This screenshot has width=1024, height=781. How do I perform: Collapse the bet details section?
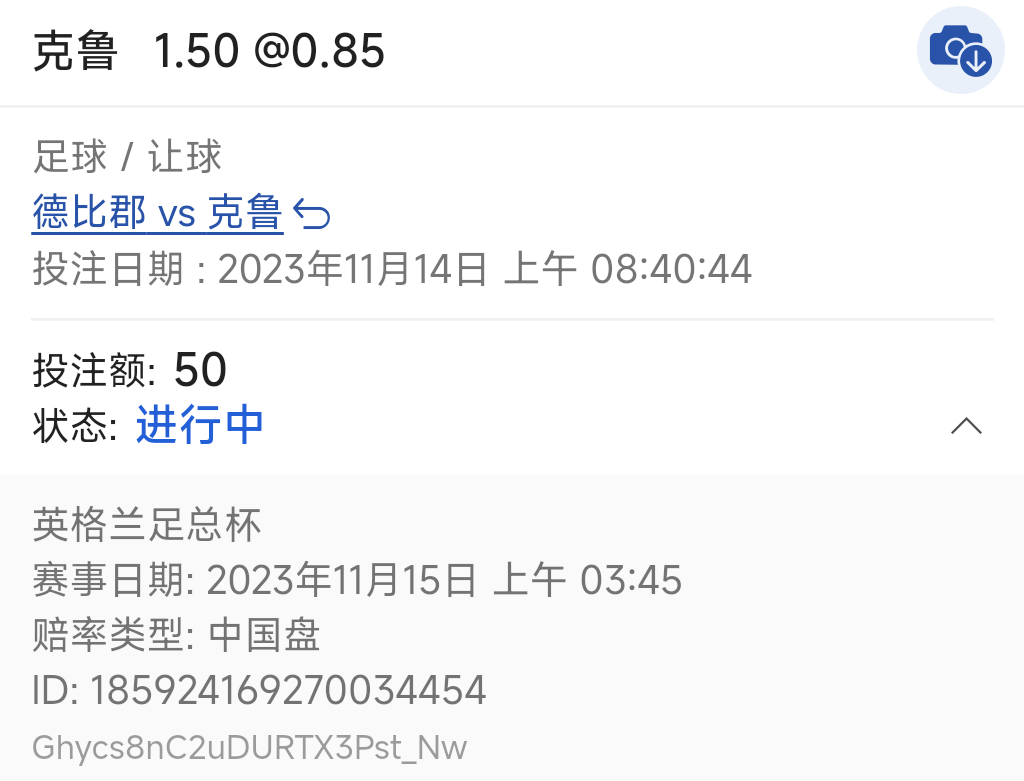(965, 426)
